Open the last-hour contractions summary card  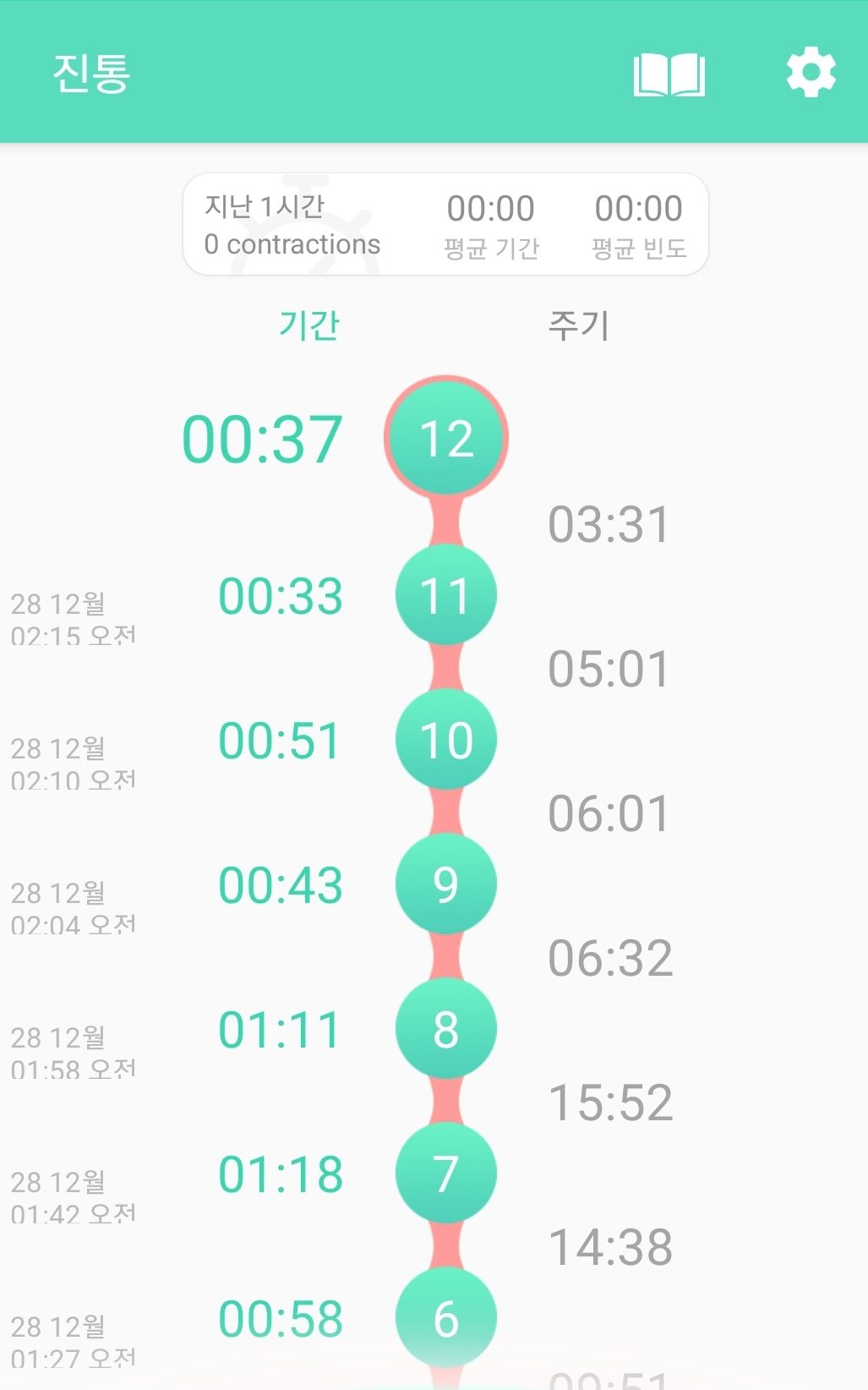445,225
